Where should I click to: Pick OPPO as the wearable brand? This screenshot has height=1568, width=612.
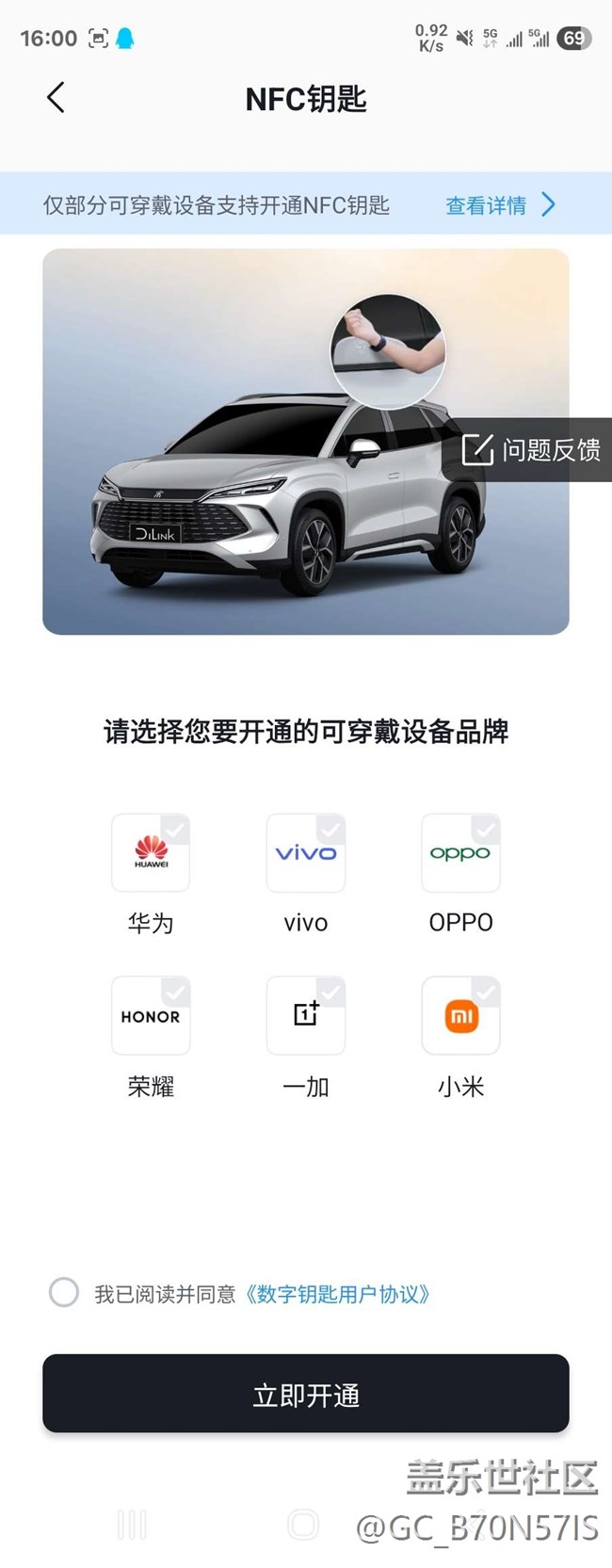tap(460, 853)
